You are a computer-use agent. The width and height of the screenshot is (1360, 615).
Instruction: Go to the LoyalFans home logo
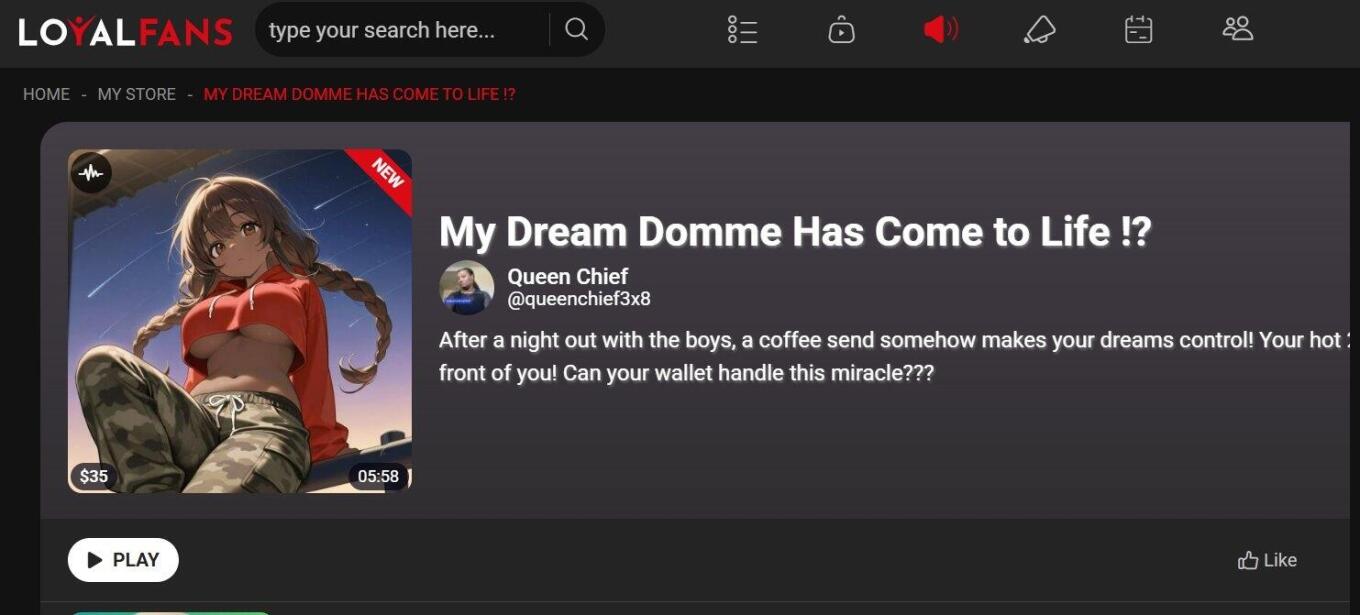(x=125, y=32)
